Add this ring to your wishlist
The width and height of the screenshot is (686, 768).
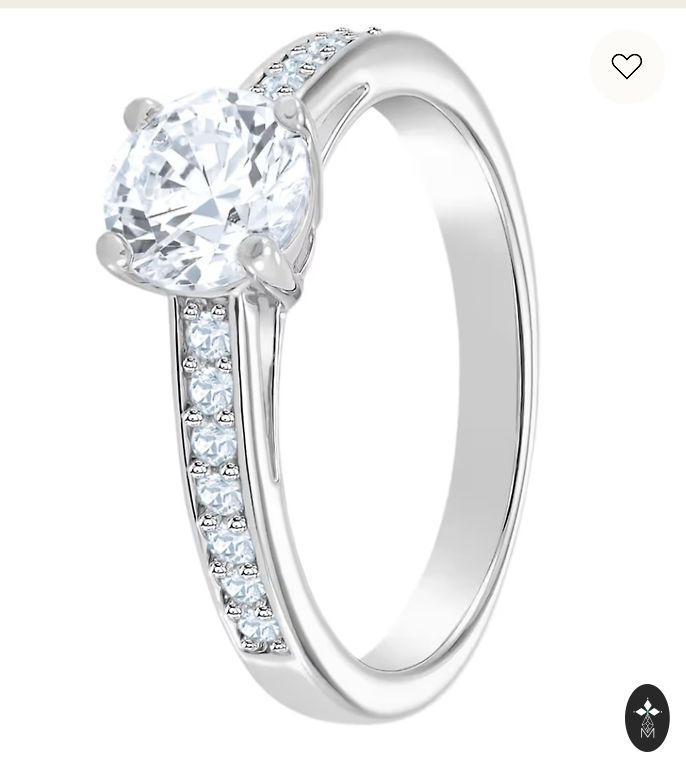click(627, 67)
